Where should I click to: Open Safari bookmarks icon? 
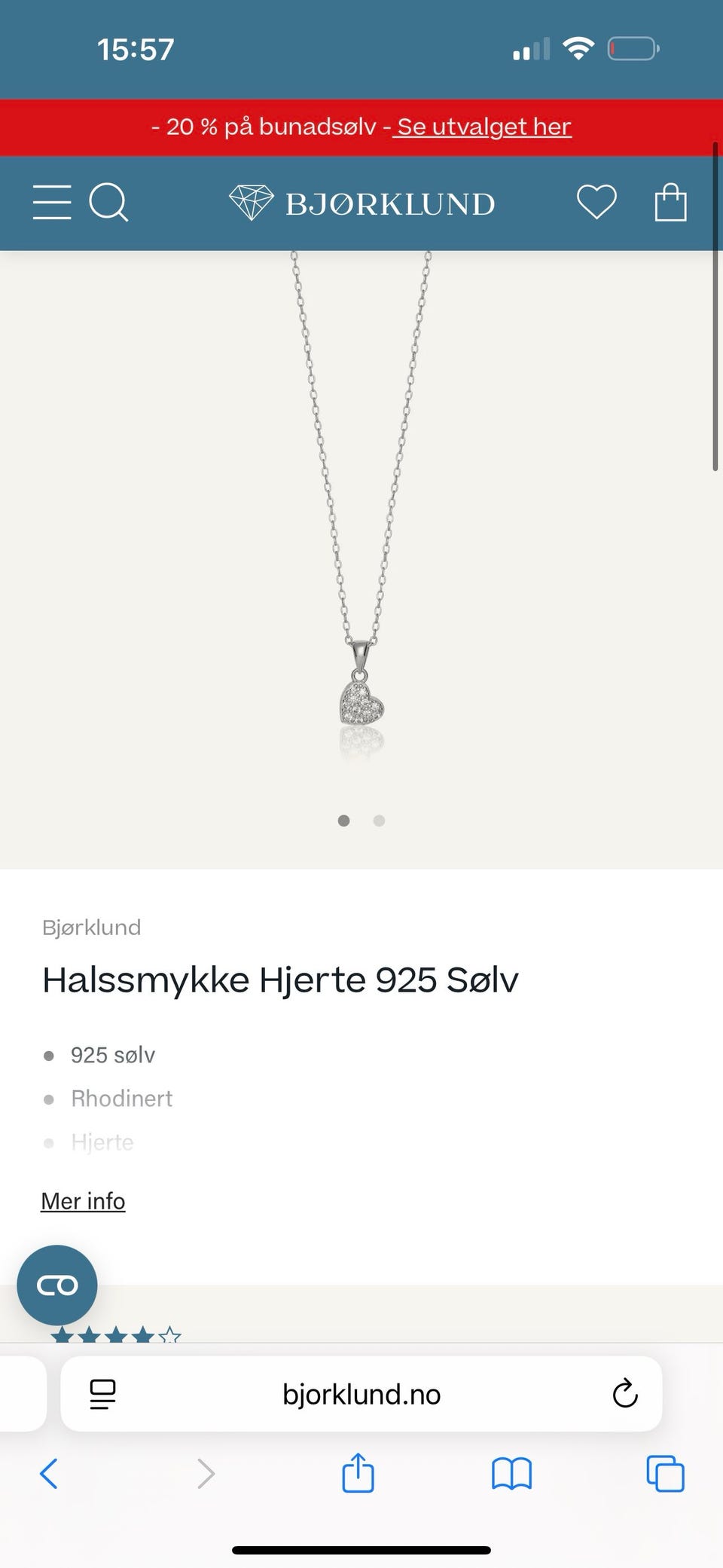coord(511,1473)
